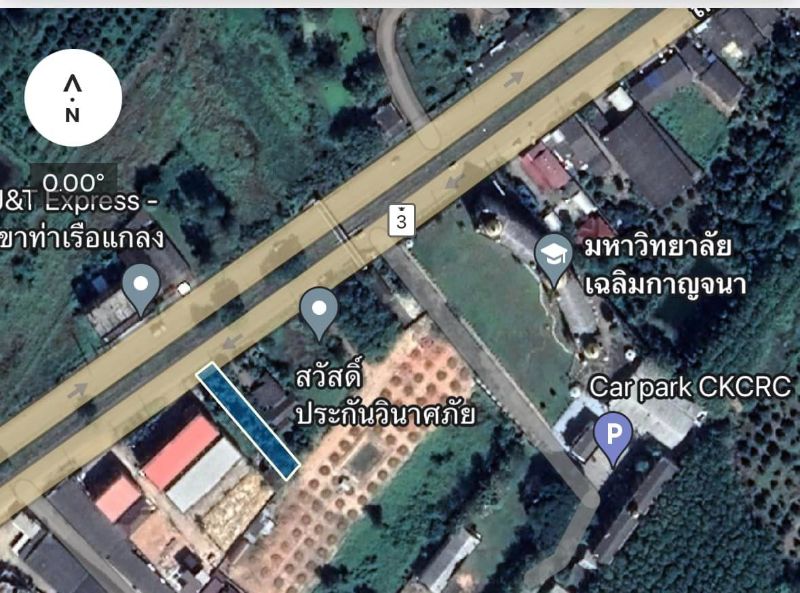800x593 pixels.
Task: Open the มหาวิทยาลัยเฉลิมกาญจนา university marker
Action: (x=553, y=257)
